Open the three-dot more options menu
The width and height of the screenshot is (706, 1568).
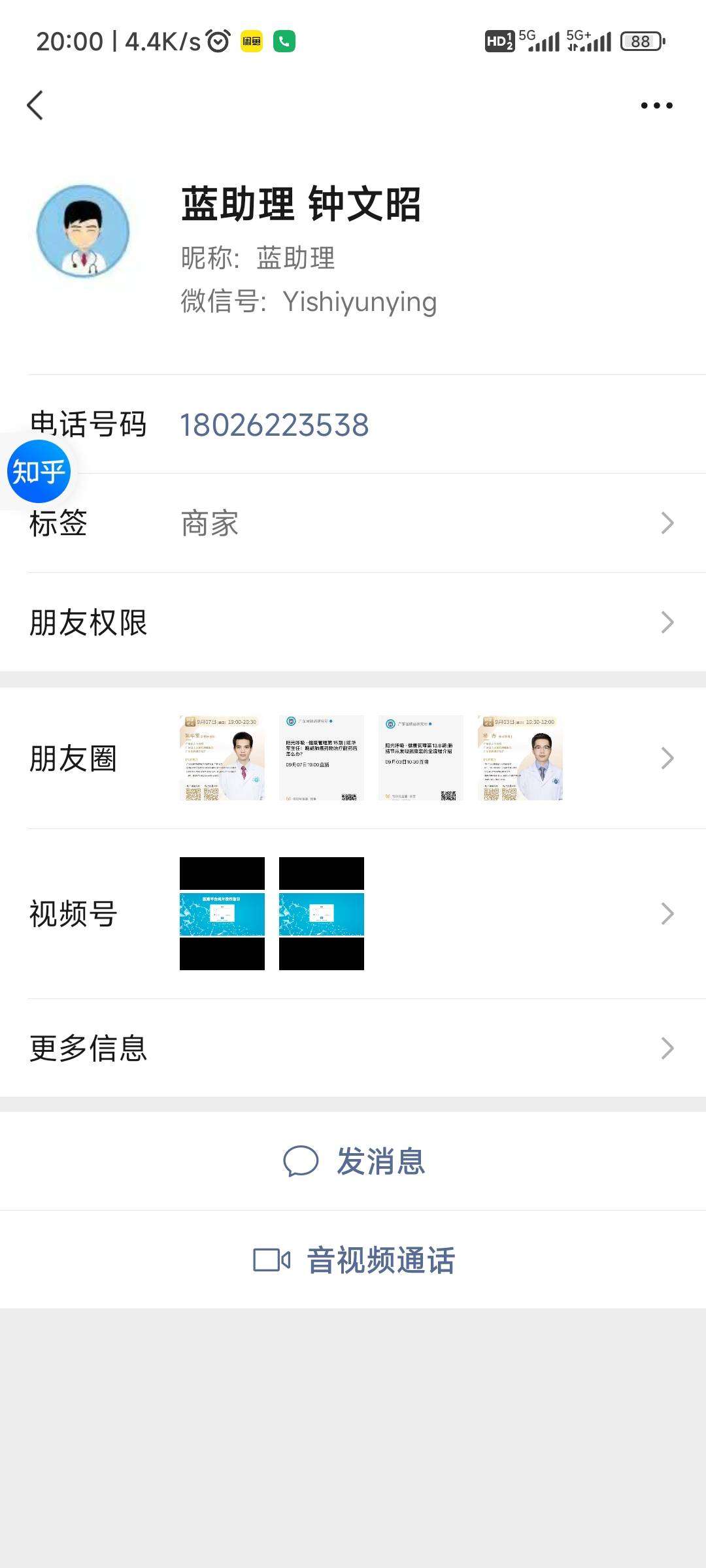(x=656, y=105)
